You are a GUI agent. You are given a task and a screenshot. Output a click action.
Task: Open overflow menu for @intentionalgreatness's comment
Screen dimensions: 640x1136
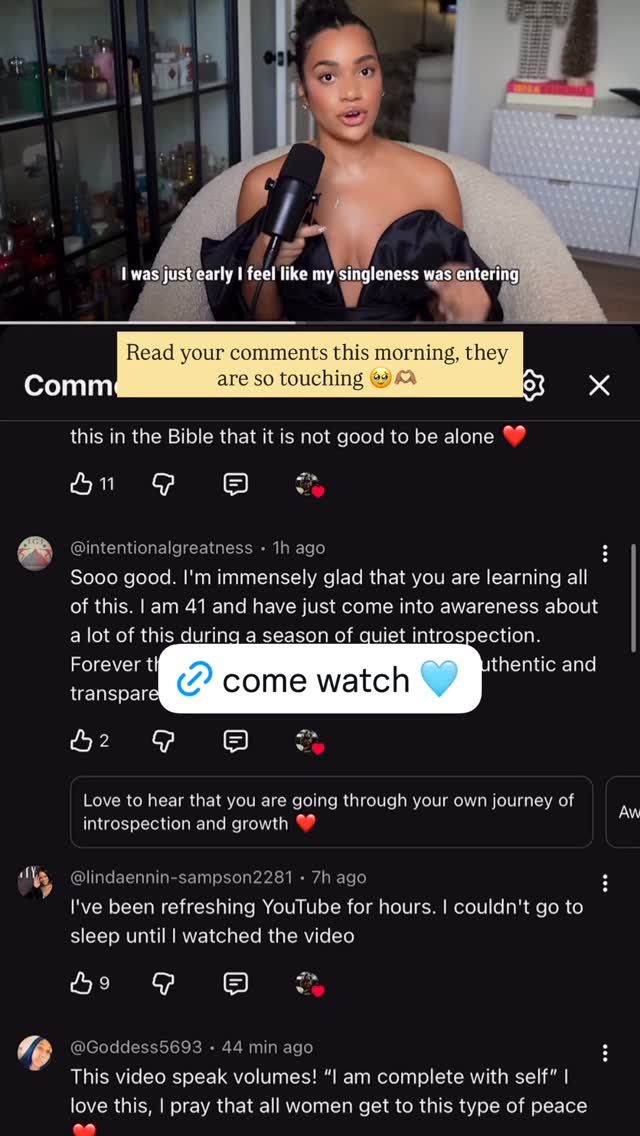[605, 553]
